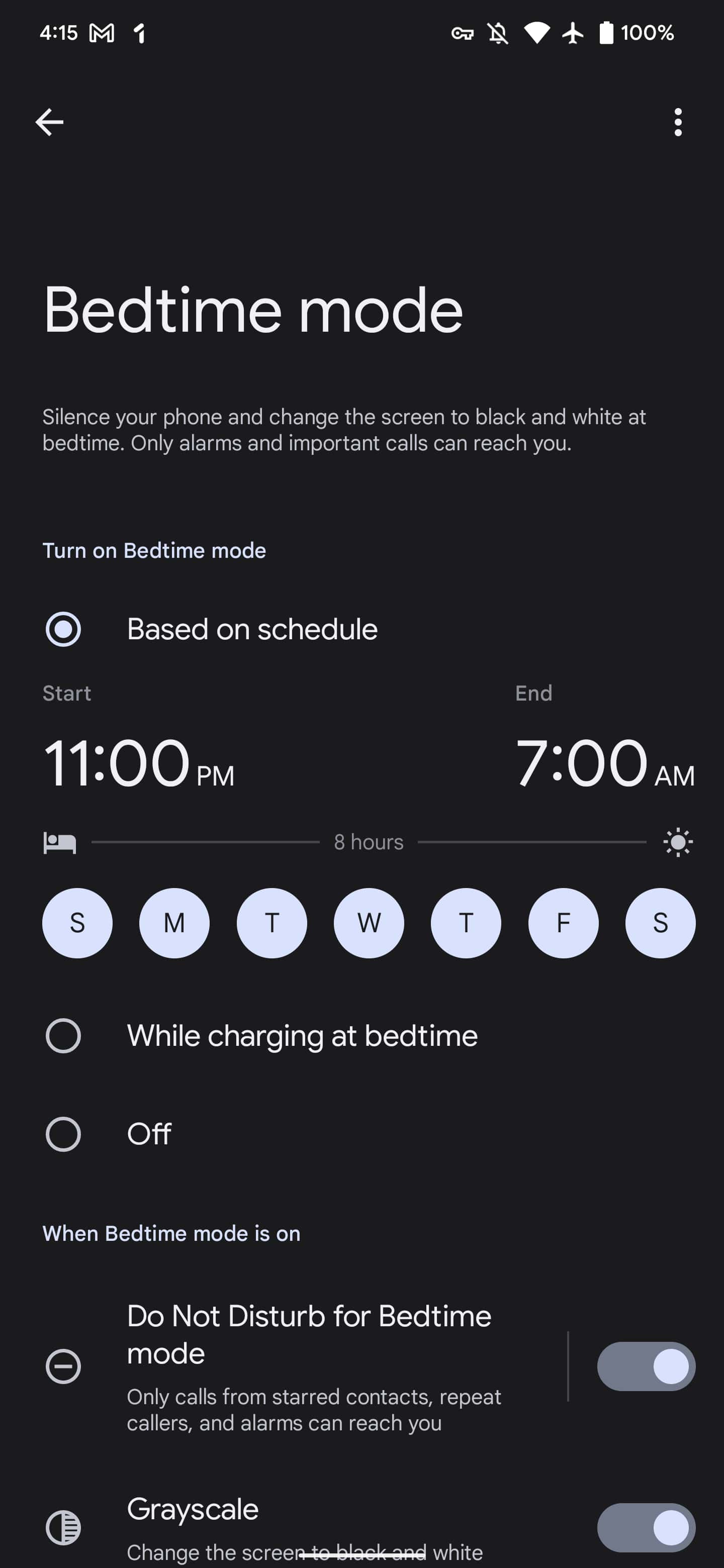Deselect the Sunday day circle
The image size is (724, 1568).
coord(77,923)
